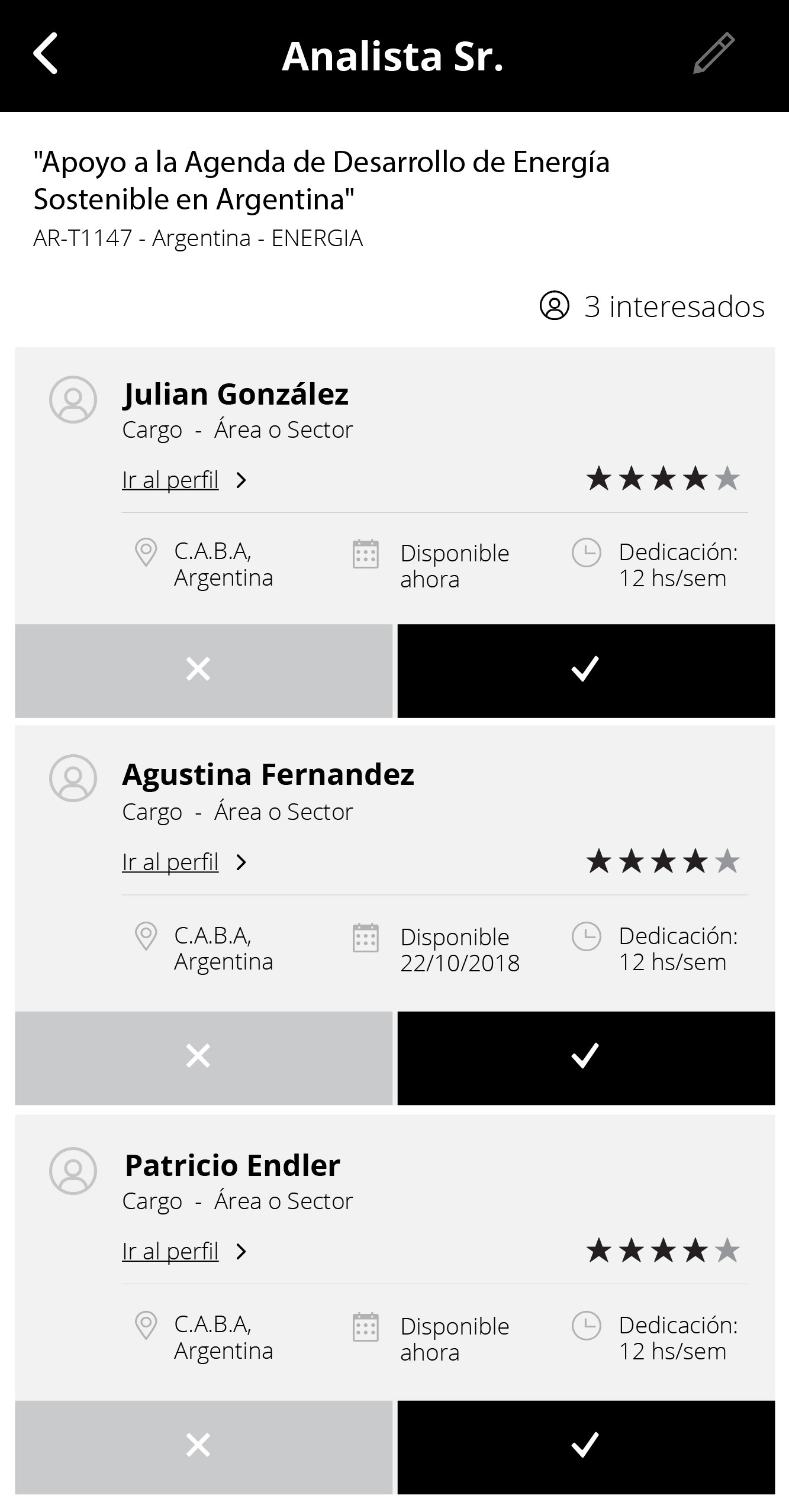Open Julian González's profile link
The height and width of the screenshot is (1512, 789).
coord(183,480)
